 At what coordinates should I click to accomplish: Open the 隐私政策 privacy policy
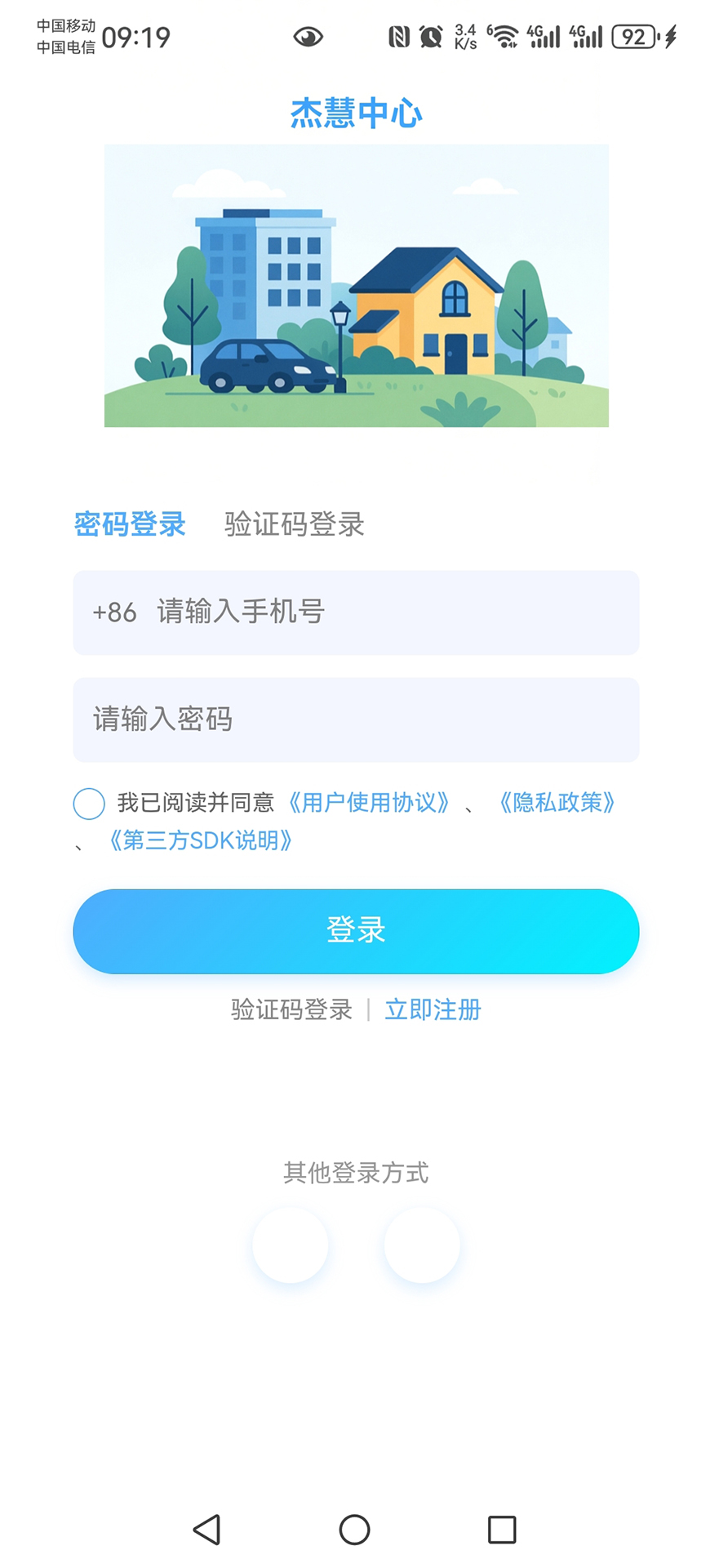point(559,804)
